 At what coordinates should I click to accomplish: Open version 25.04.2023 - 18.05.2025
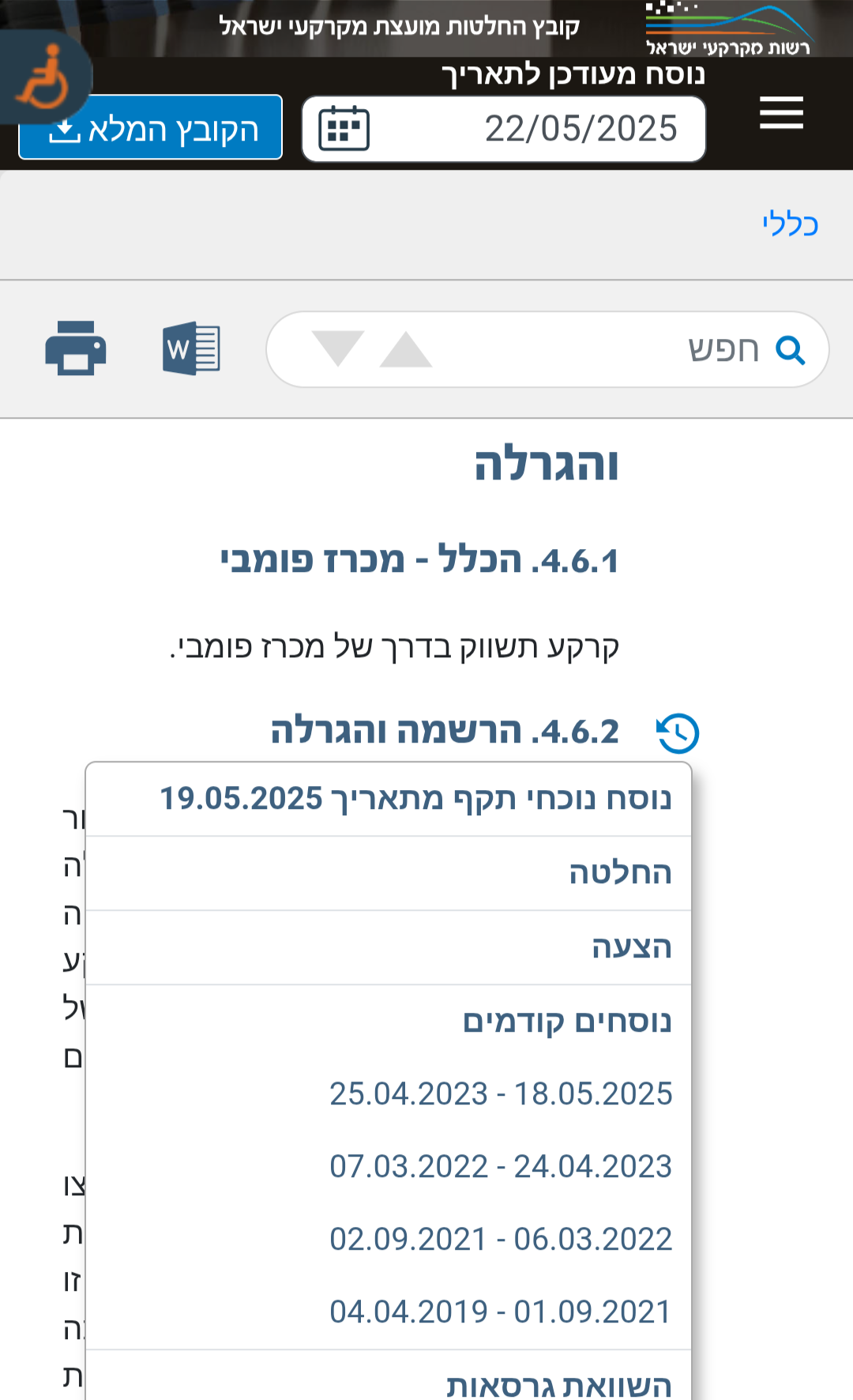tap(501, 1094)
